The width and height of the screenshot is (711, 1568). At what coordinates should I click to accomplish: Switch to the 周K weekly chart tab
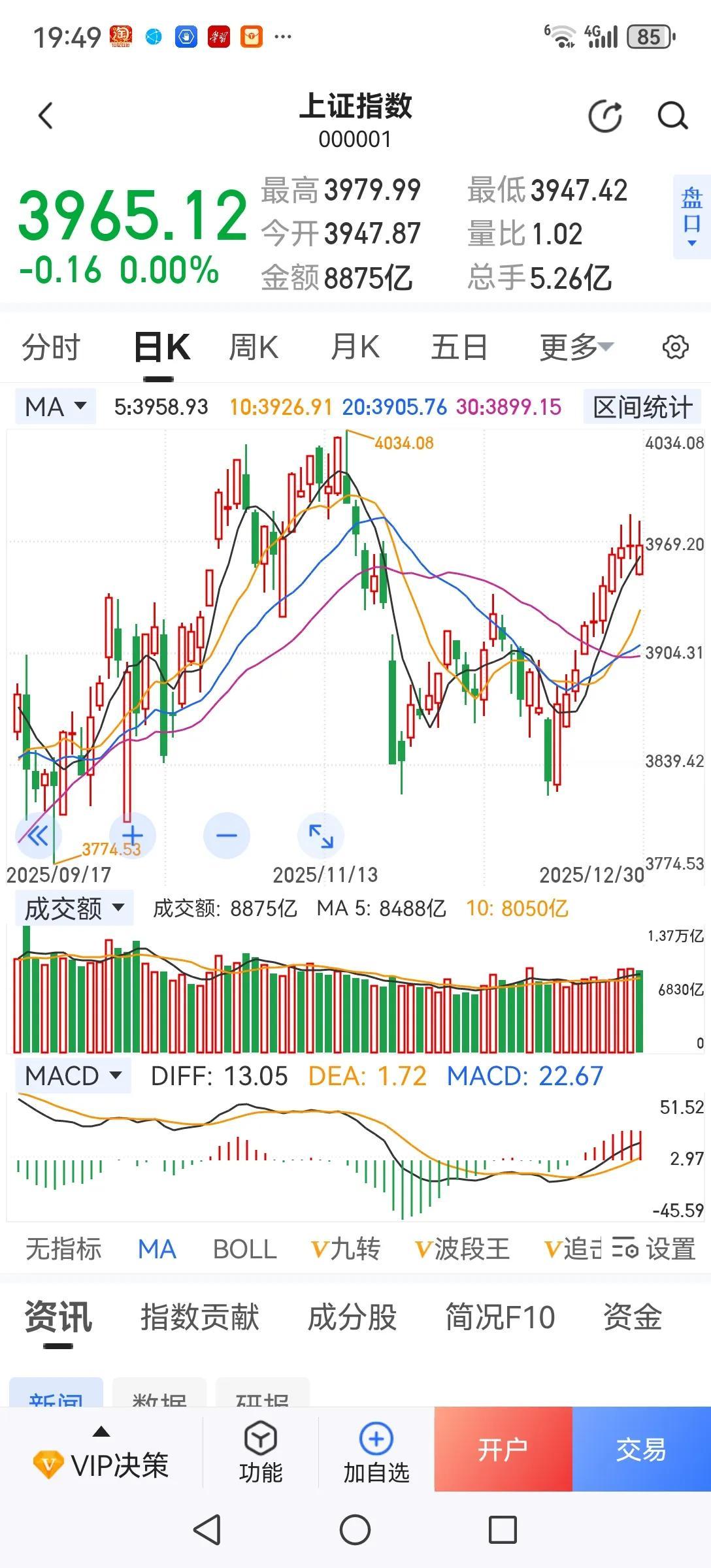pyautogui.click(x=254, y=347)
